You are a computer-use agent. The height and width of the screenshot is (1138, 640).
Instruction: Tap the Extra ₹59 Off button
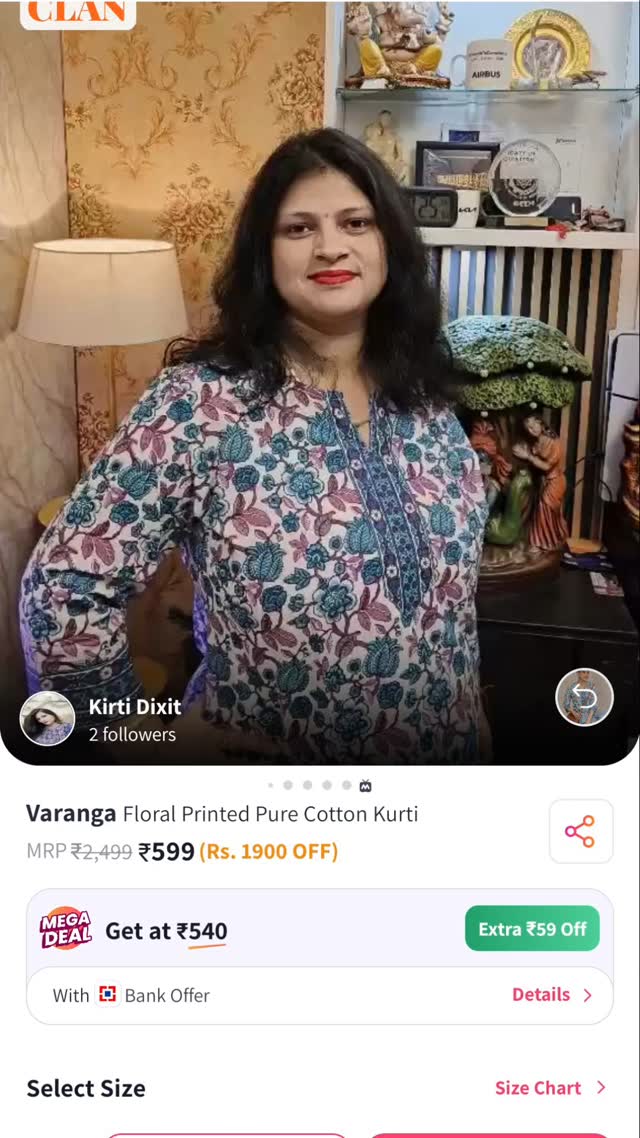click(x=532, y=928)
